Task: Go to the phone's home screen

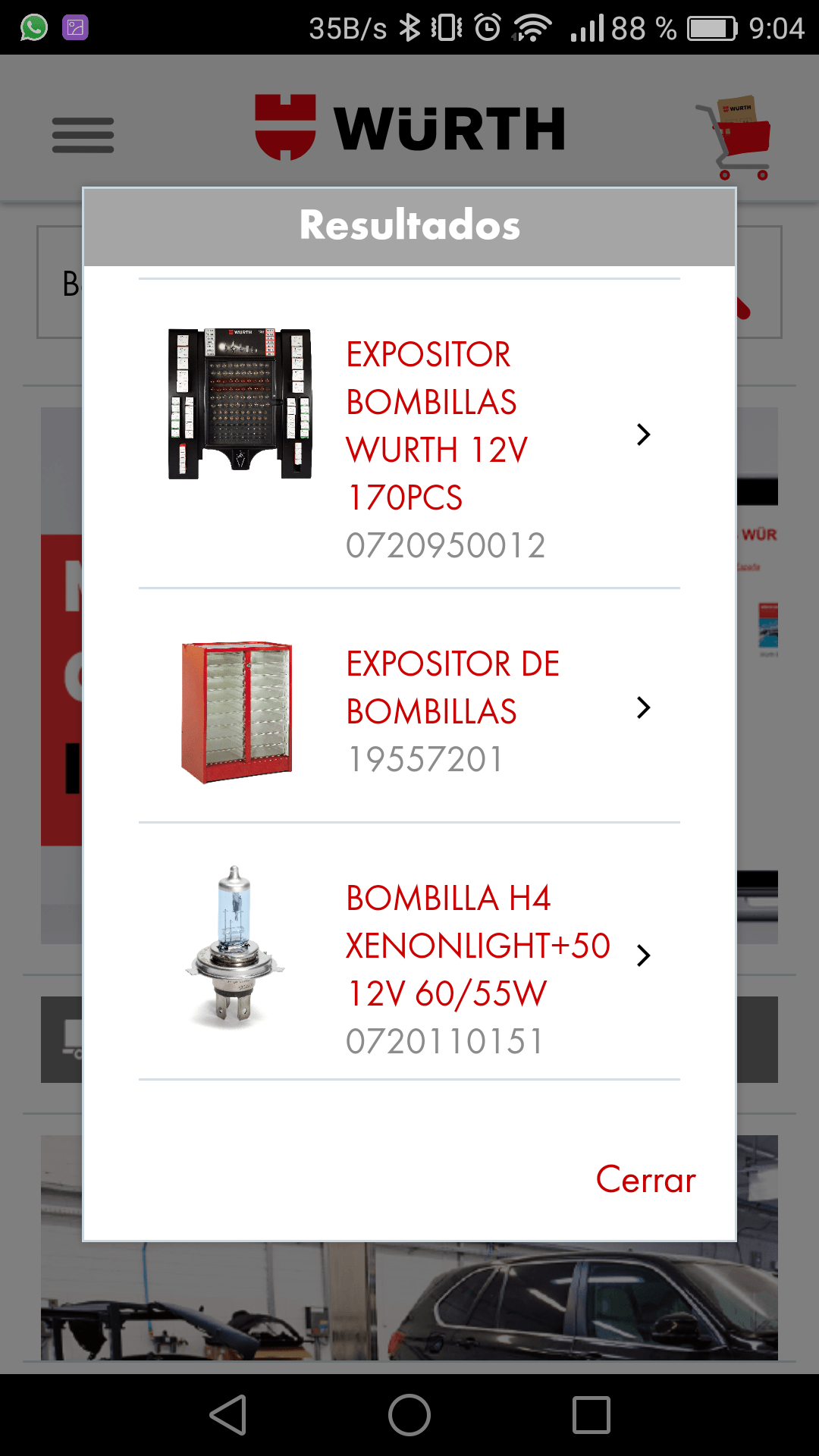Action: pos(409,1415)
